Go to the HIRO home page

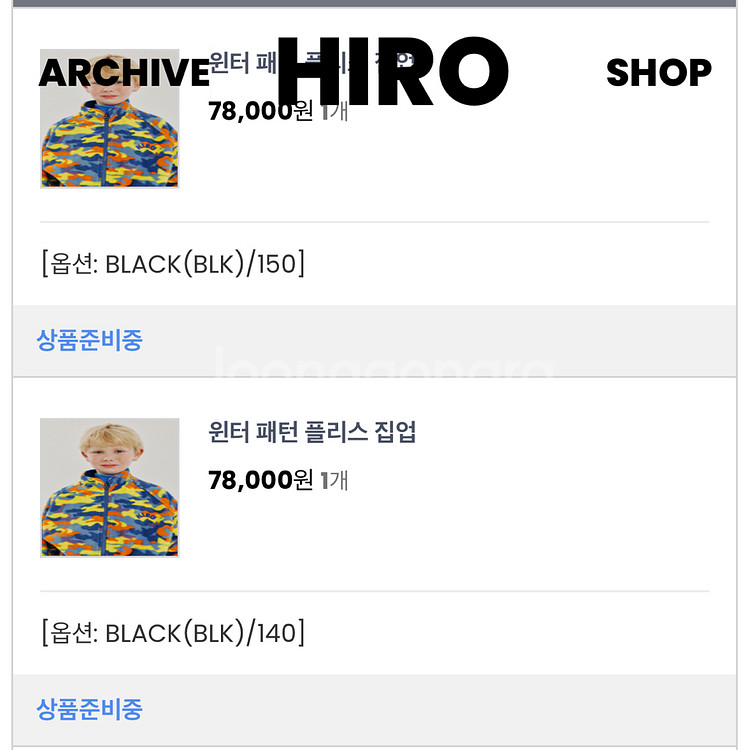pyautogui.click(x=392, y=73)
